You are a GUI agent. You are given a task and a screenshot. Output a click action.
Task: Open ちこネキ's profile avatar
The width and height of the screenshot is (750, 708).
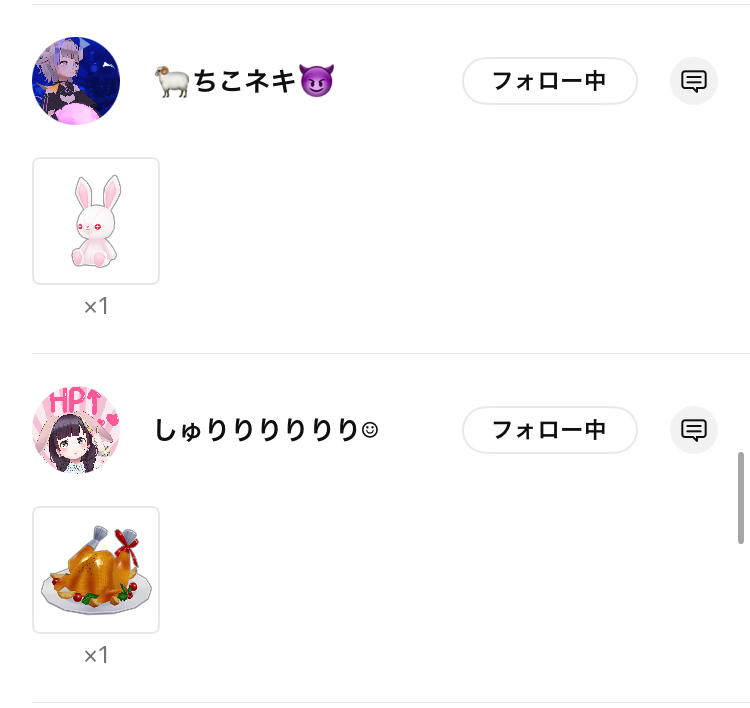tap(76, 81)
